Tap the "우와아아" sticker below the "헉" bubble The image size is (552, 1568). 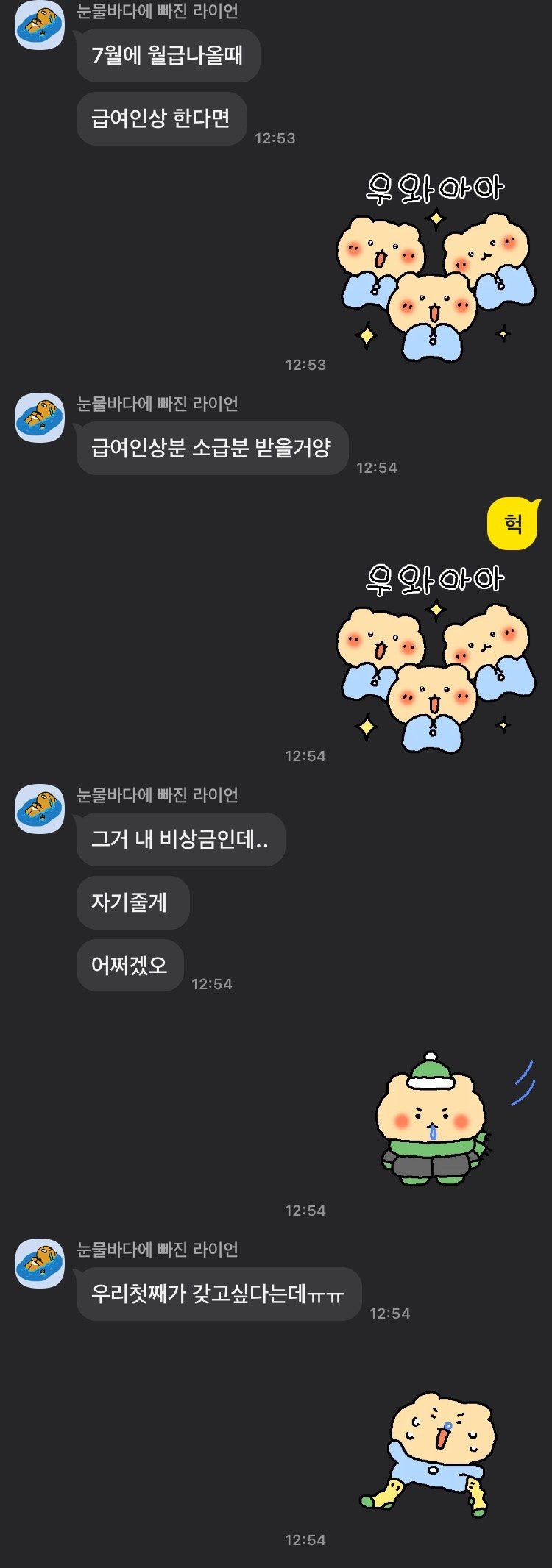point(436,658)
